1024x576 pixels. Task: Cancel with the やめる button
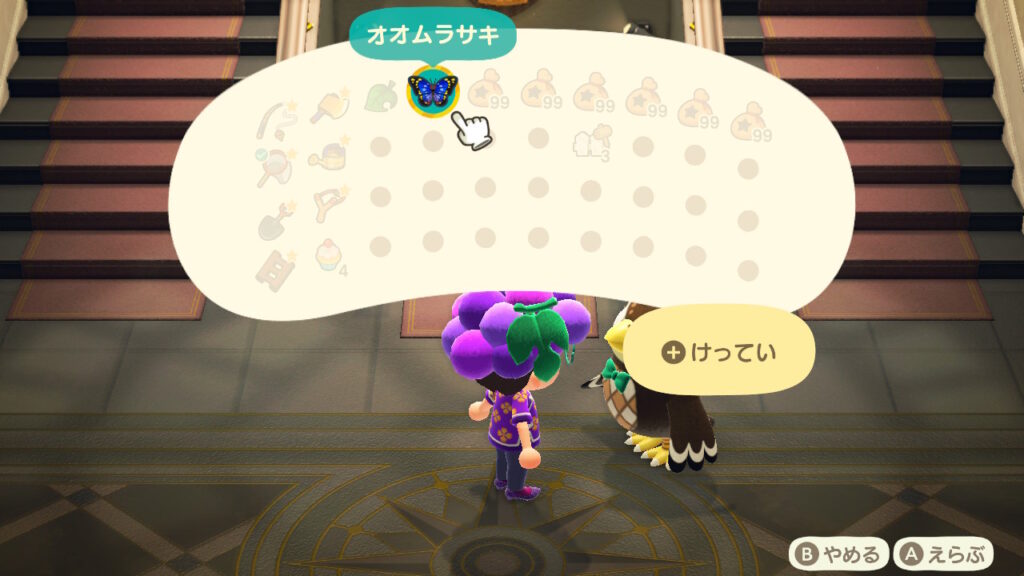839,553
